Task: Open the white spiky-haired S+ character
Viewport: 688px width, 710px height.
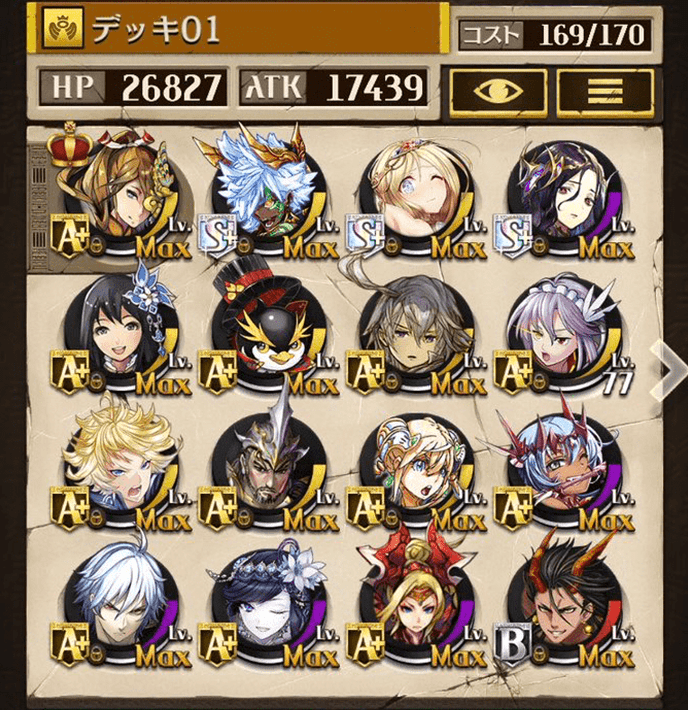Action: (262, 195)
